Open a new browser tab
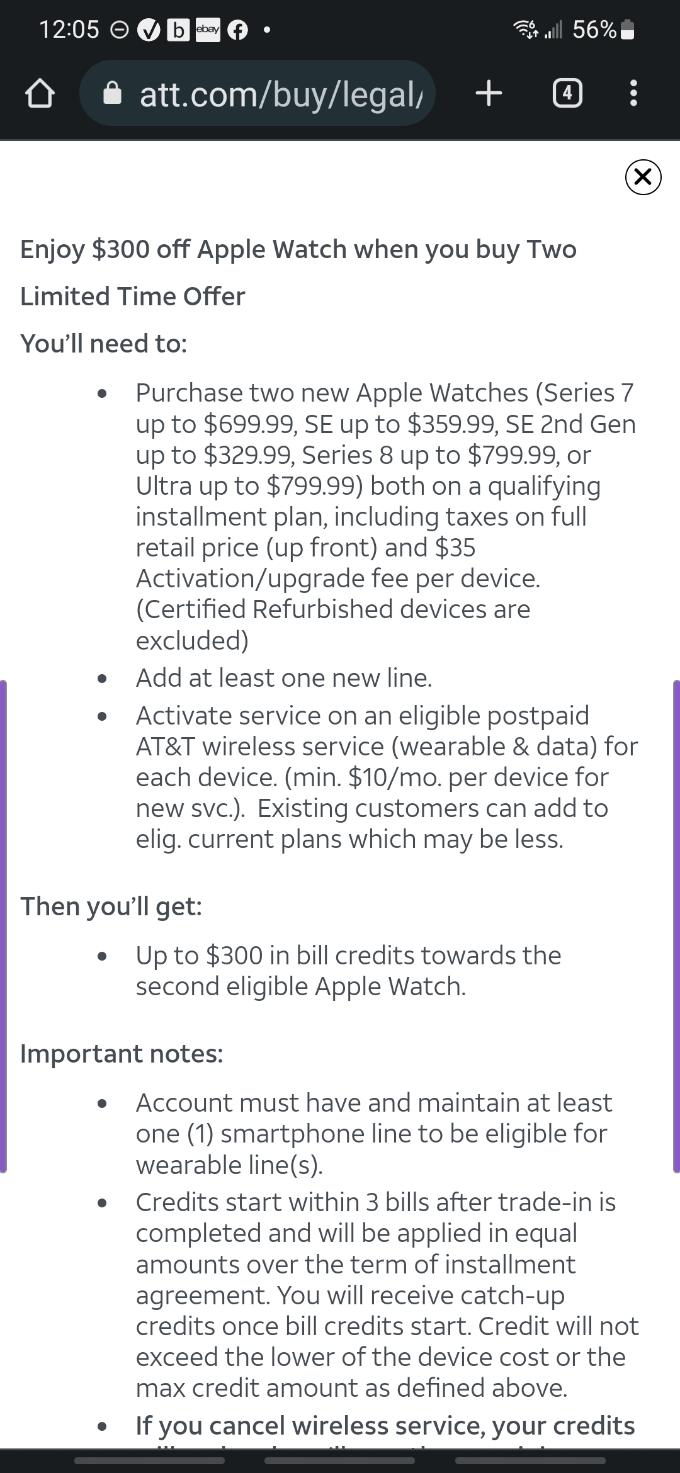This screenshot has height=1473, width=680. [x=488, y=93]
